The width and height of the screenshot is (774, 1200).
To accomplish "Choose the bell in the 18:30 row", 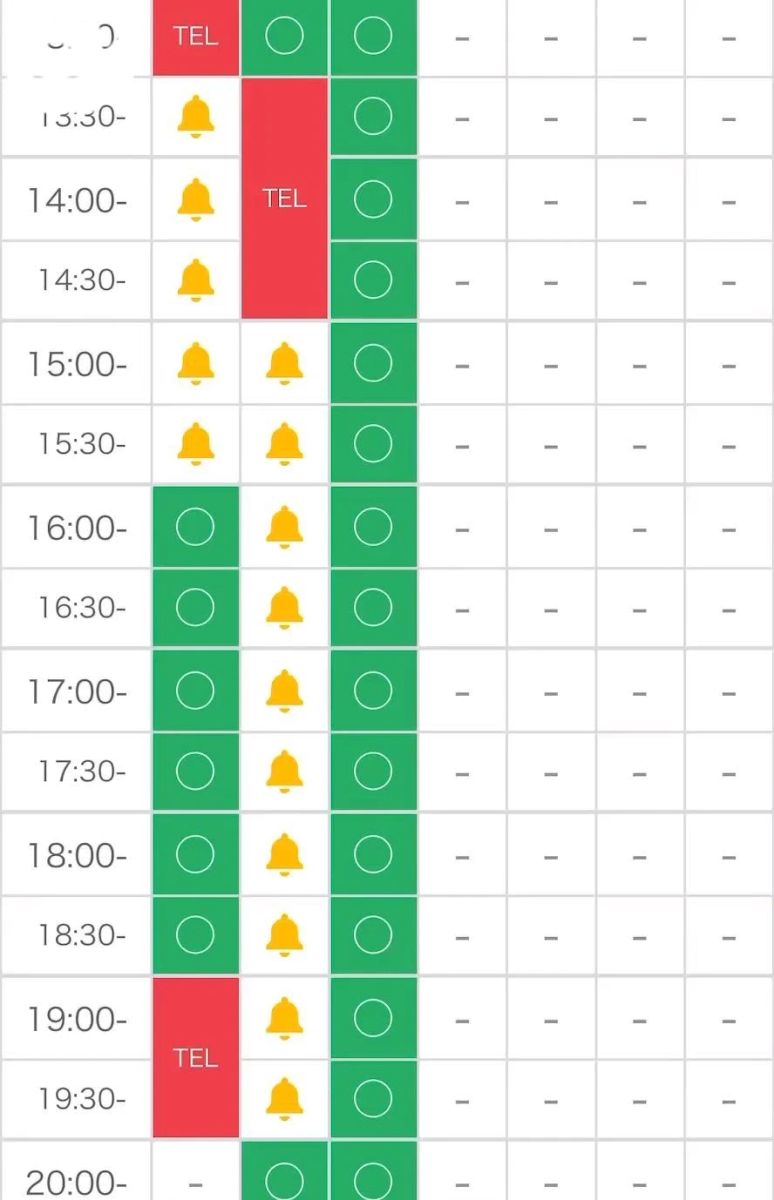I will pyautogui.click(x=284, y=935).
